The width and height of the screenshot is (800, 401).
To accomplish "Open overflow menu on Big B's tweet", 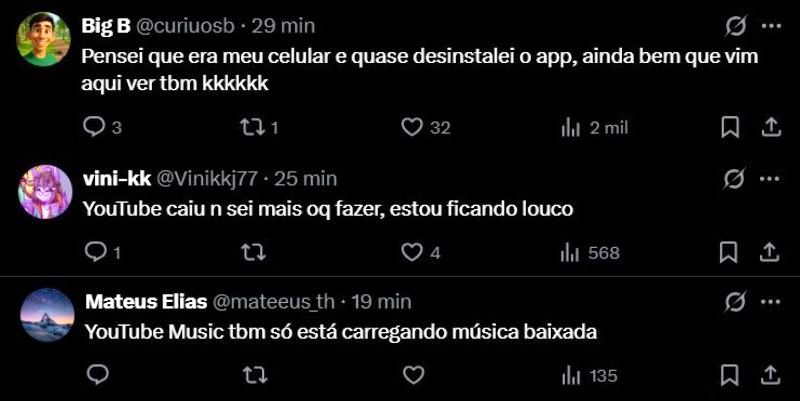I will [x=771, y=26].
